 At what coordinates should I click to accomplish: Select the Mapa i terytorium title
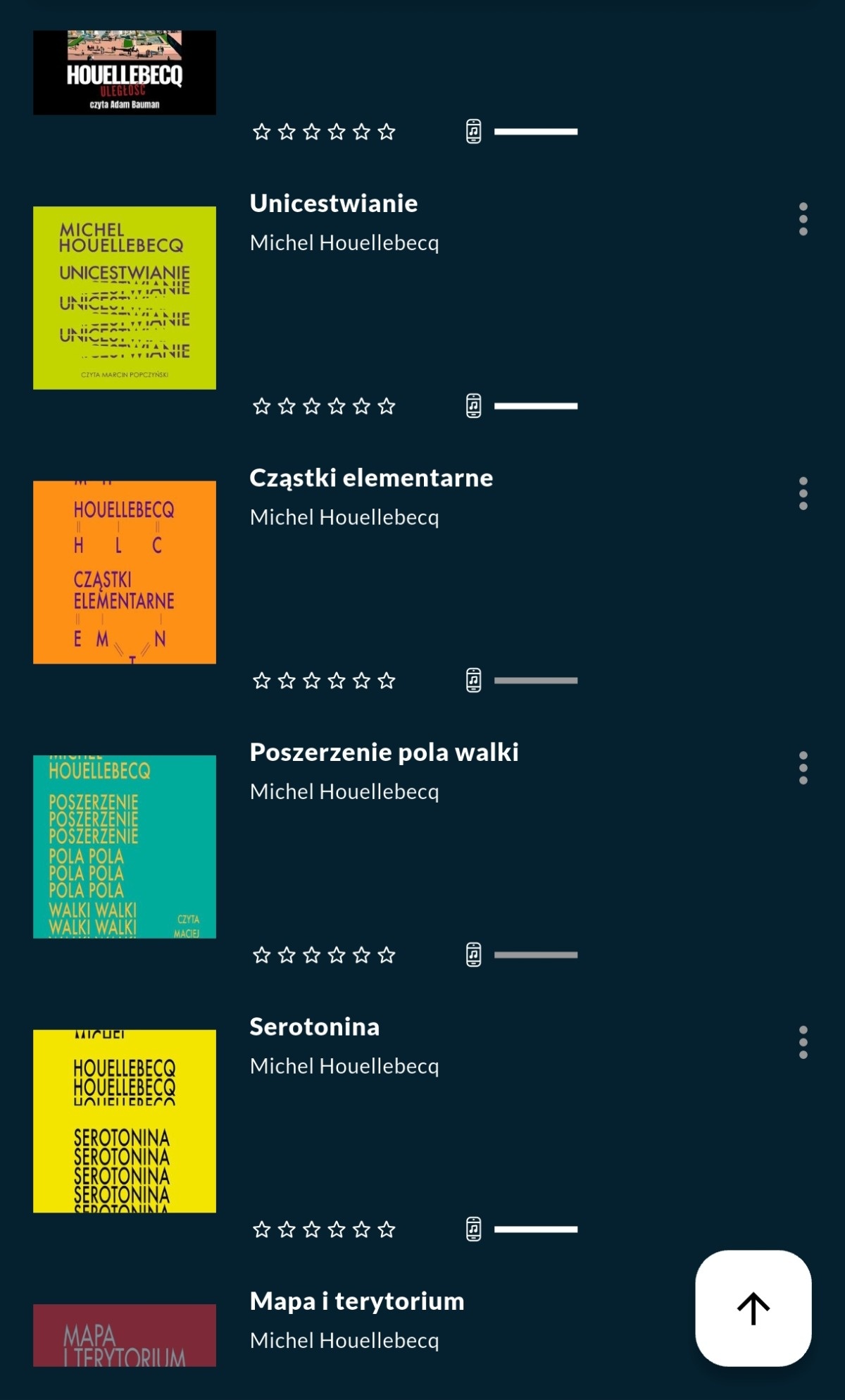[357, 1301]
